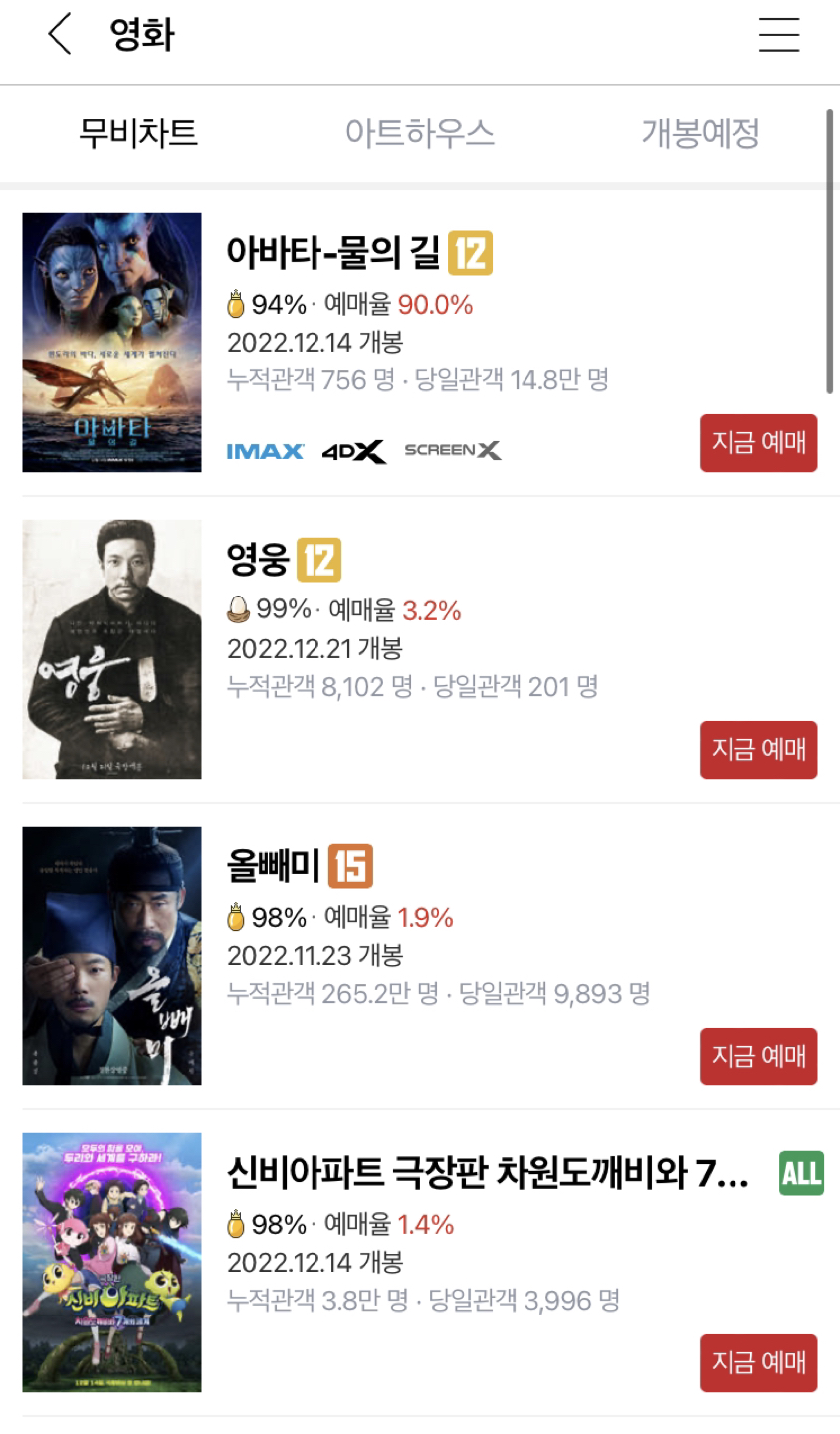This screenshot has width=840, height=1434.
Task: Click 지금 예매 for 아바타-물의 길
Action: (x=758, y=442)
